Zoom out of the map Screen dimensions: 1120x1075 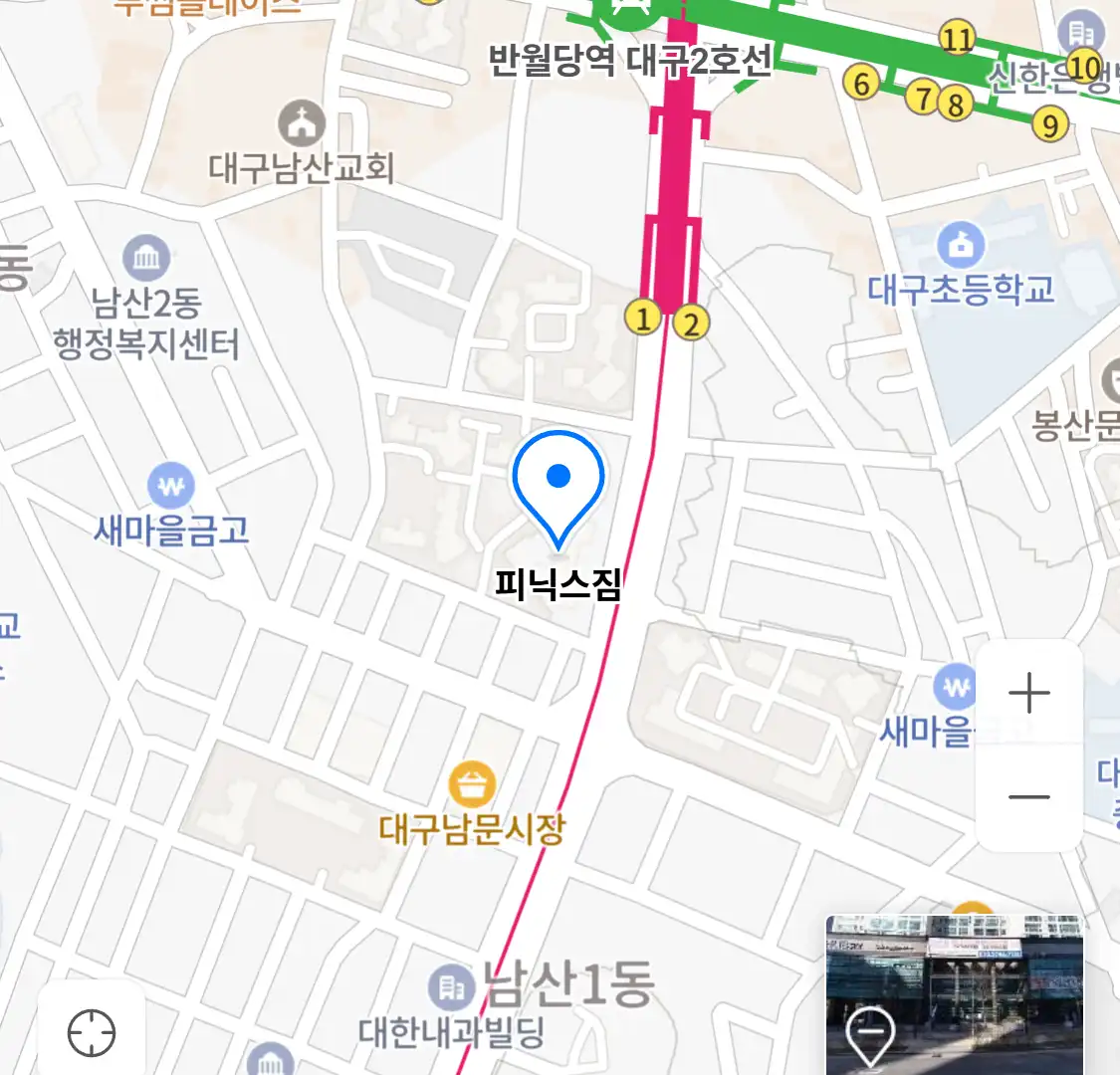click(x=1028, y=797)
